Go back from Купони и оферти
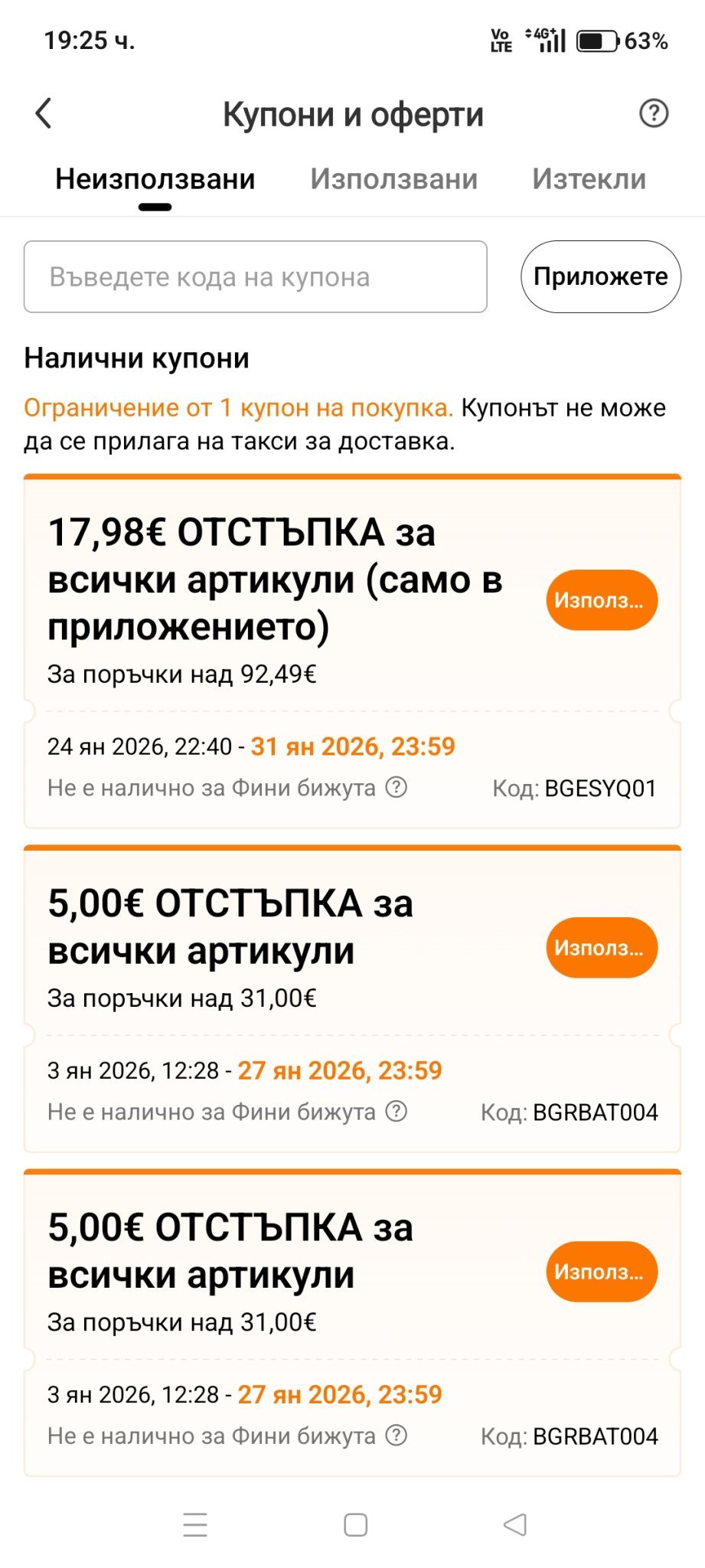Viewport: 705px width, 1568px height. point(44,113)
